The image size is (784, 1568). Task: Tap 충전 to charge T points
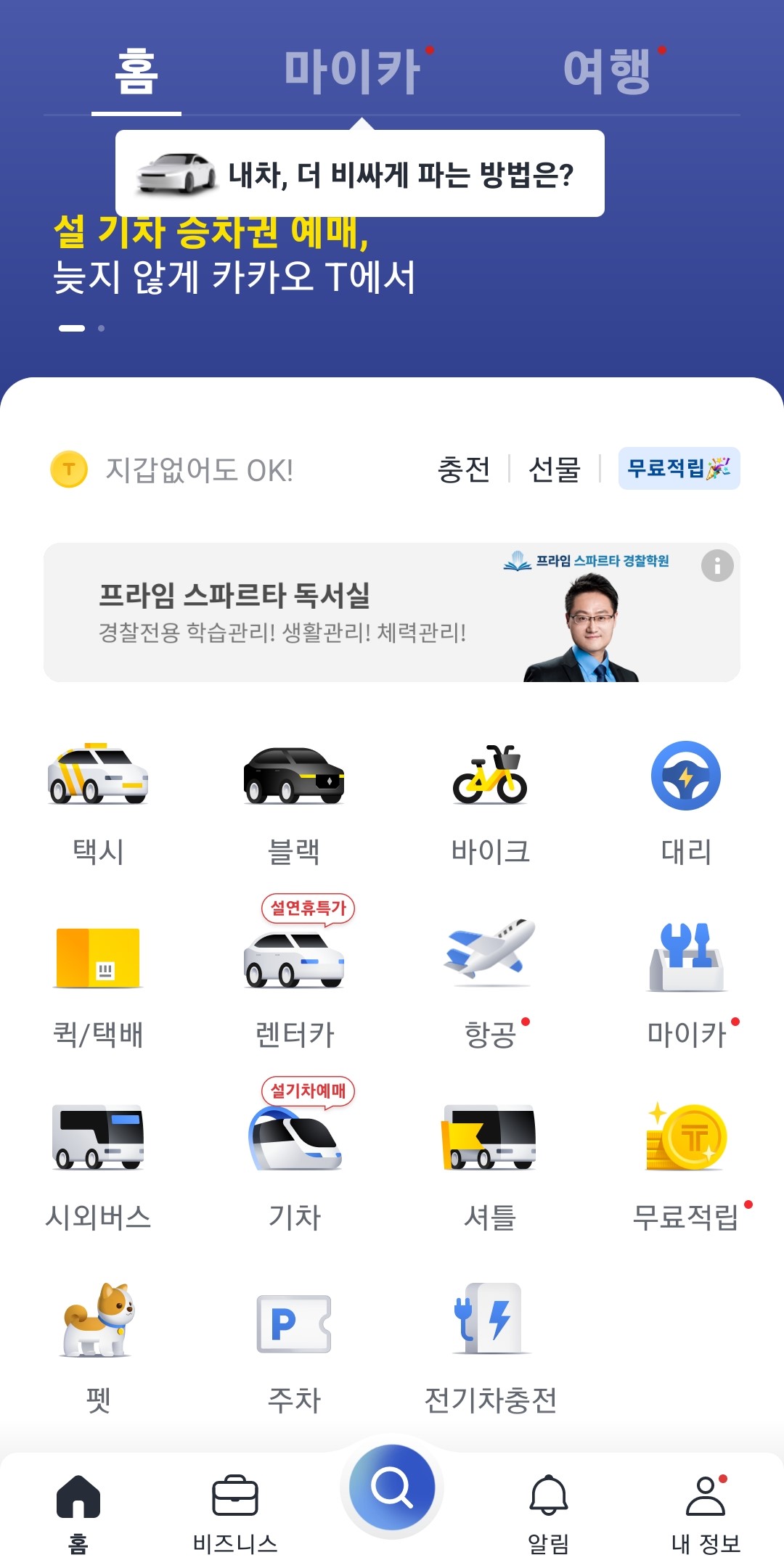click(x=463, y=469)
